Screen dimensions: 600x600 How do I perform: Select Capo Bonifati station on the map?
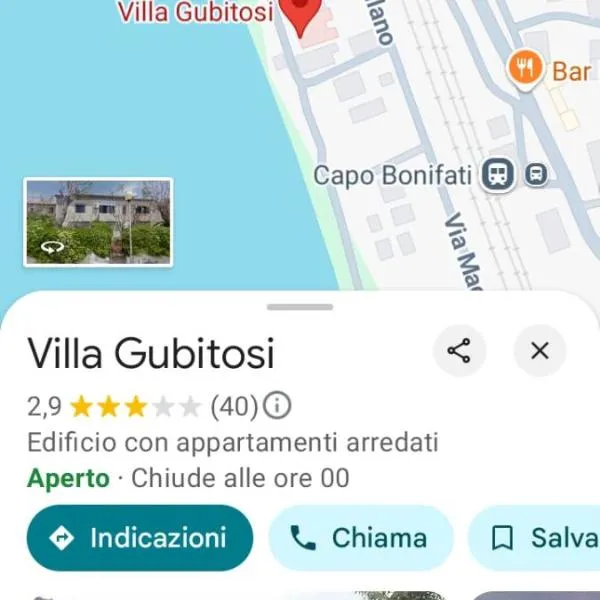pyautogui.click(x=497, y=175)
